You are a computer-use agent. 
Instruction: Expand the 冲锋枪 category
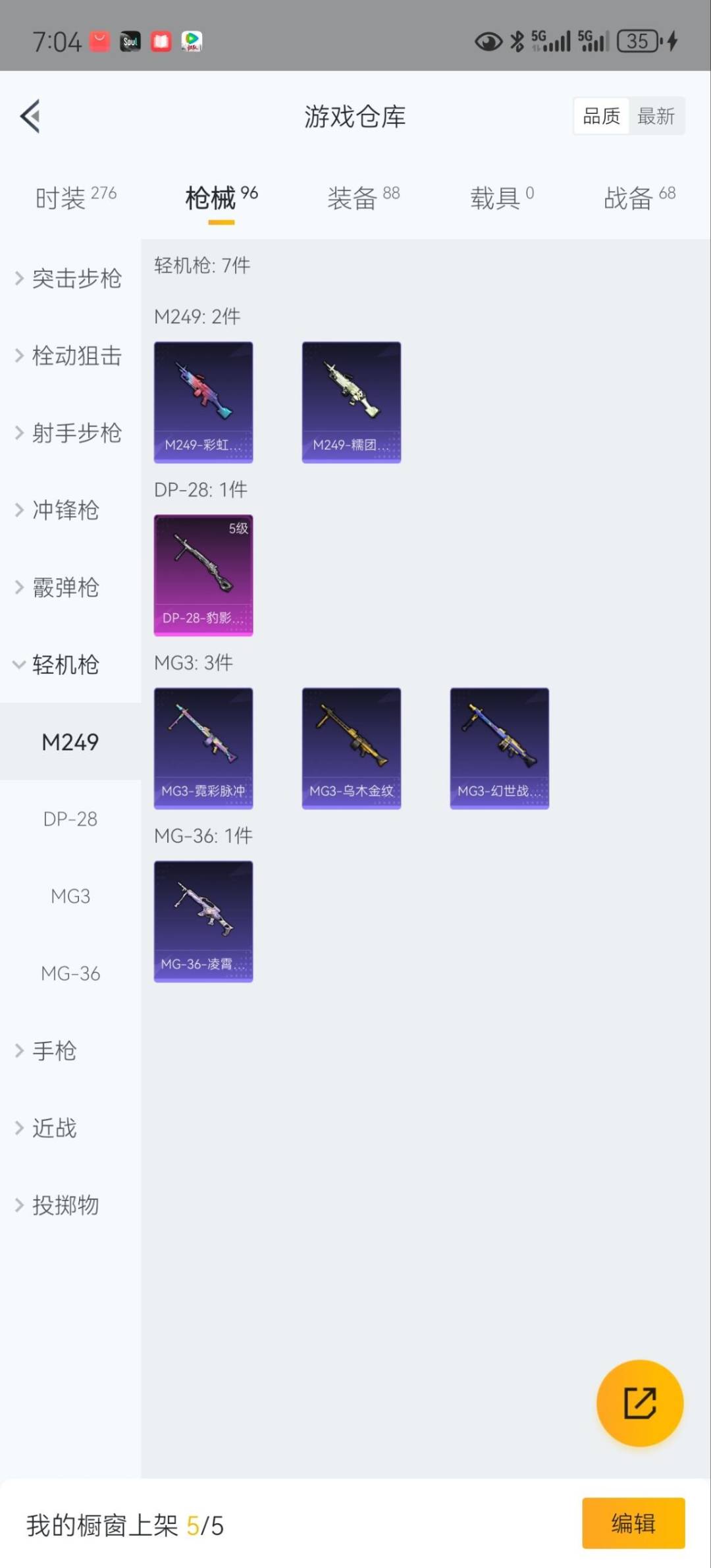(59, 510)
